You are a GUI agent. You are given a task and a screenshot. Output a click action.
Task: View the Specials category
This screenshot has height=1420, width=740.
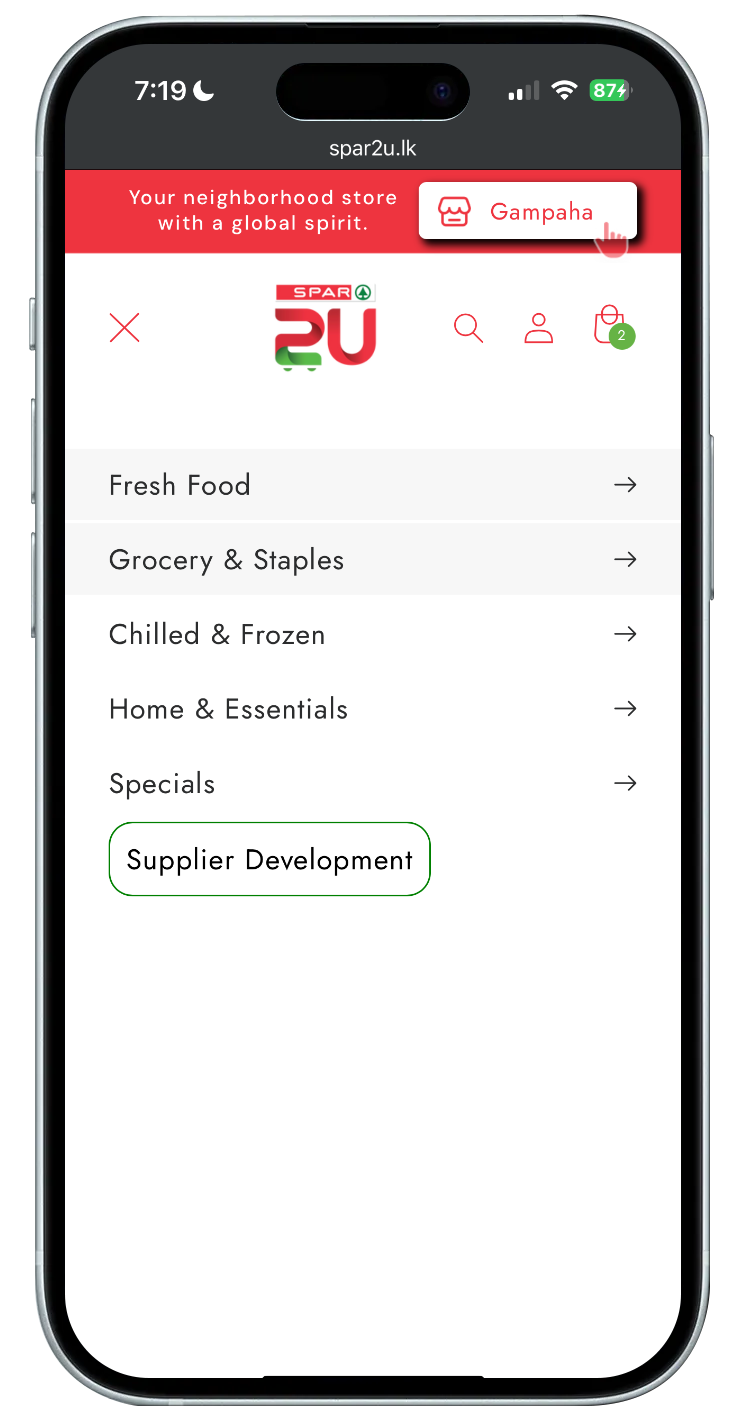(372, 783)
